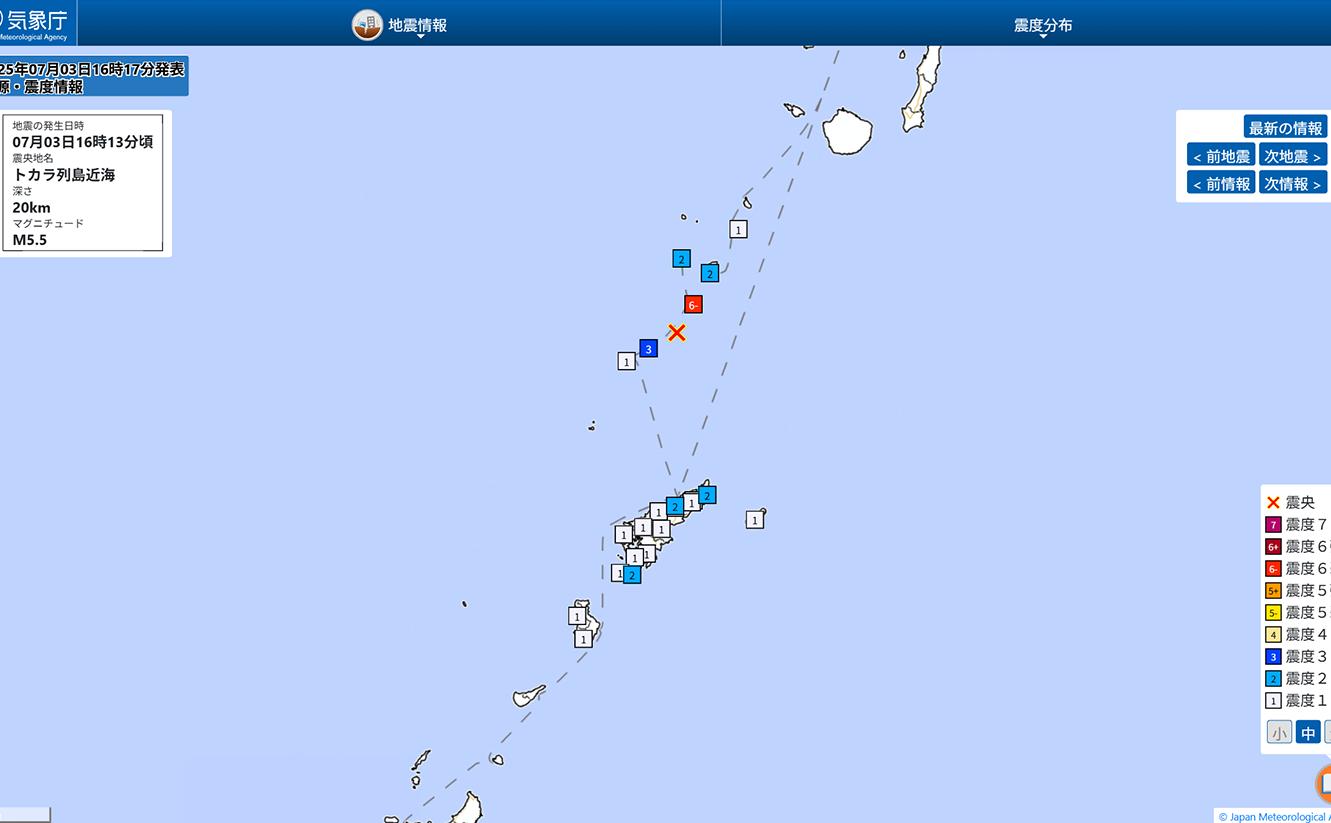This screenshot has height=823, width=1331.
Task: Open the 震度分布 dropdown menu
Action: point(1042,25)
